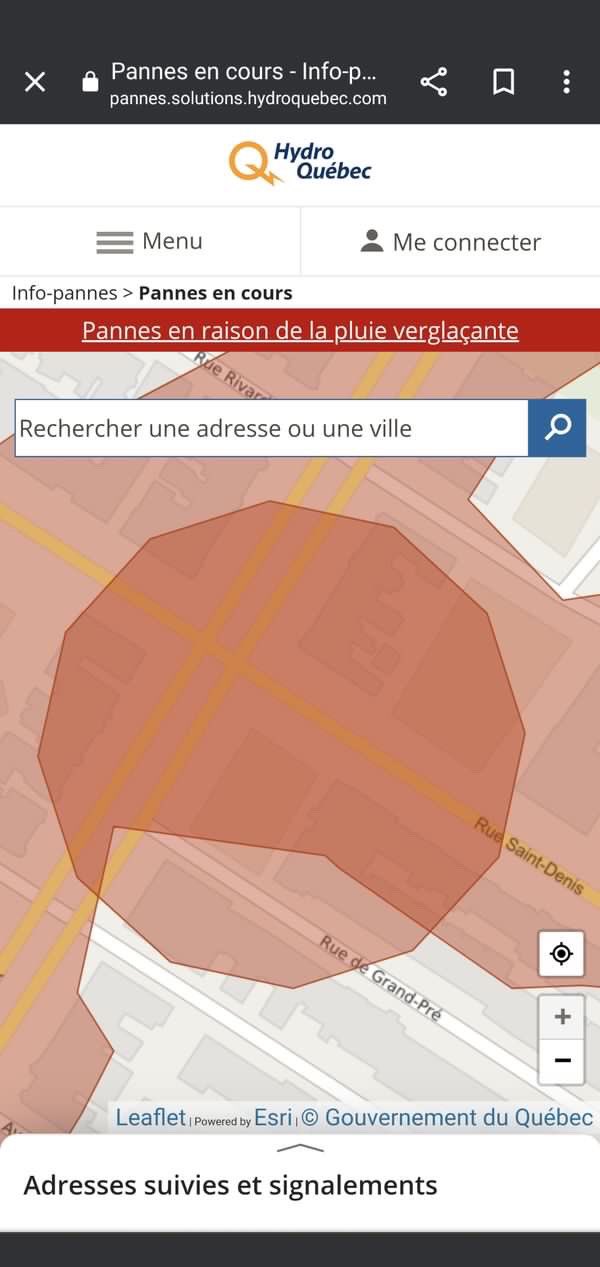The height and width of the screenshot is (1267, 600).
Task: Share this Hydro-Québec outage page
Action: click(x=434, y=82)
